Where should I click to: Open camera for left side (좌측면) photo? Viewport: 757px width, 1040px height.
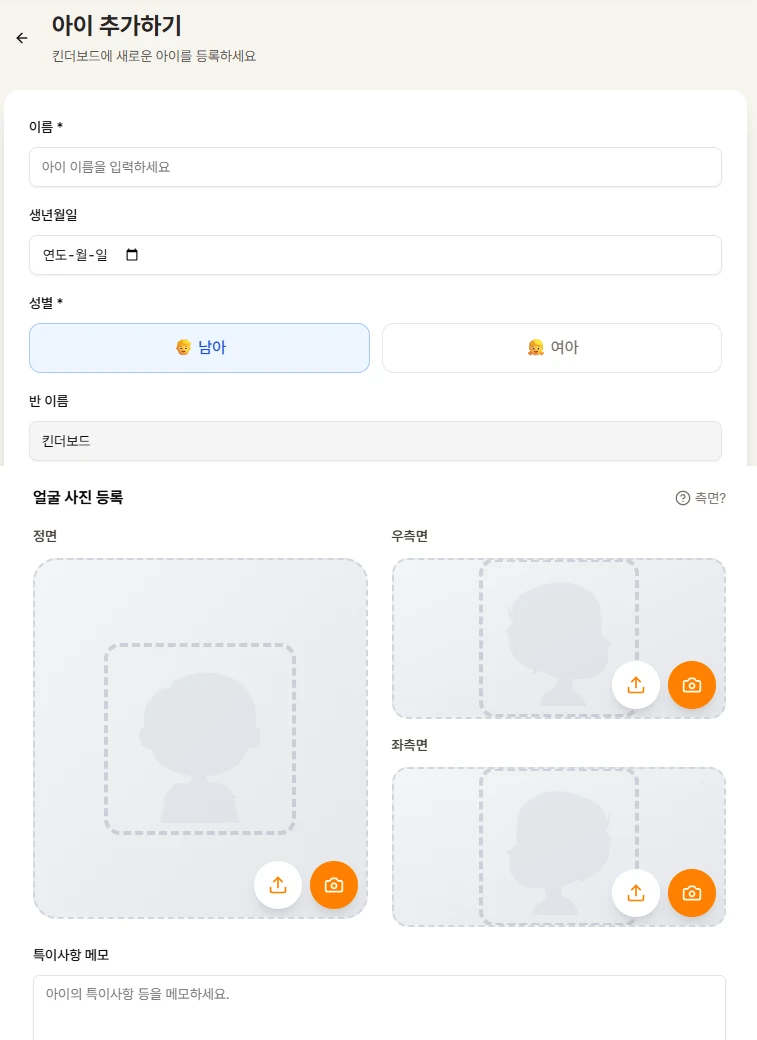(692, 893)
